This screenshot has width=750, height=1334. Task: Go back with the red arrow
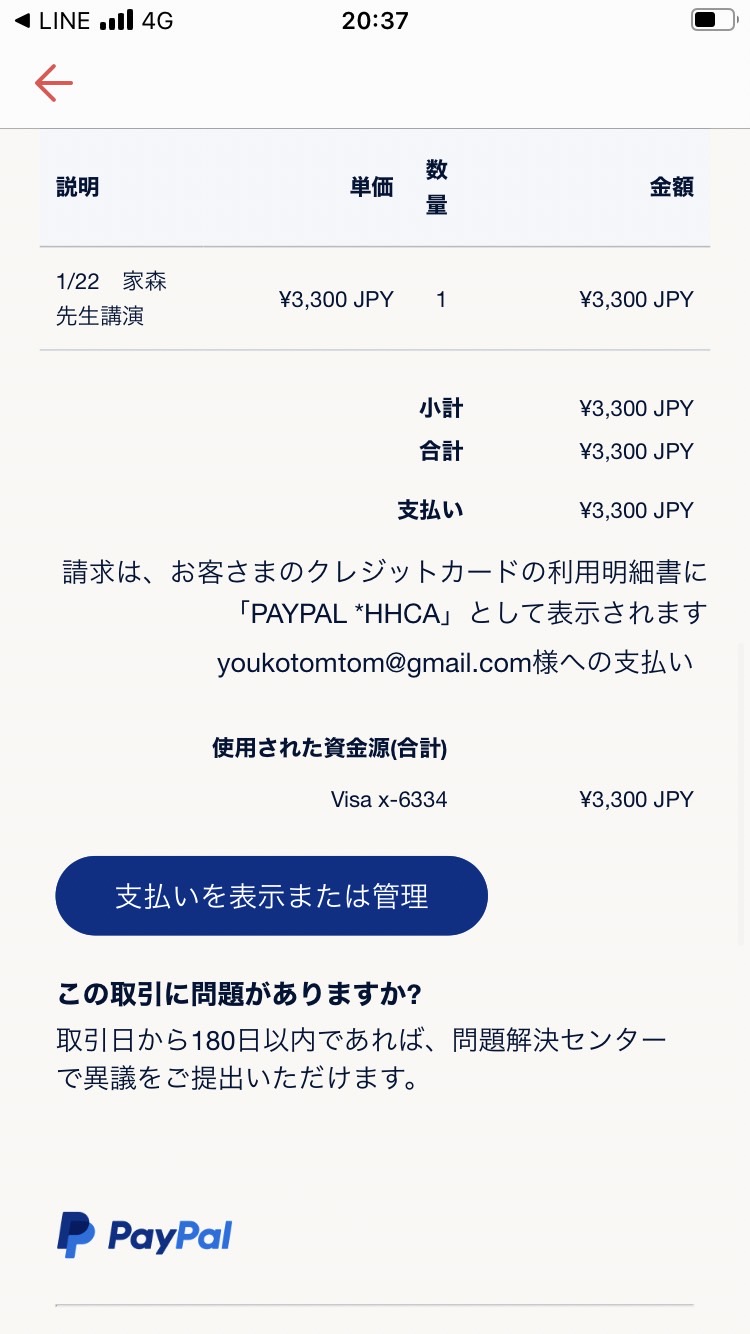(x=53, y=83)
